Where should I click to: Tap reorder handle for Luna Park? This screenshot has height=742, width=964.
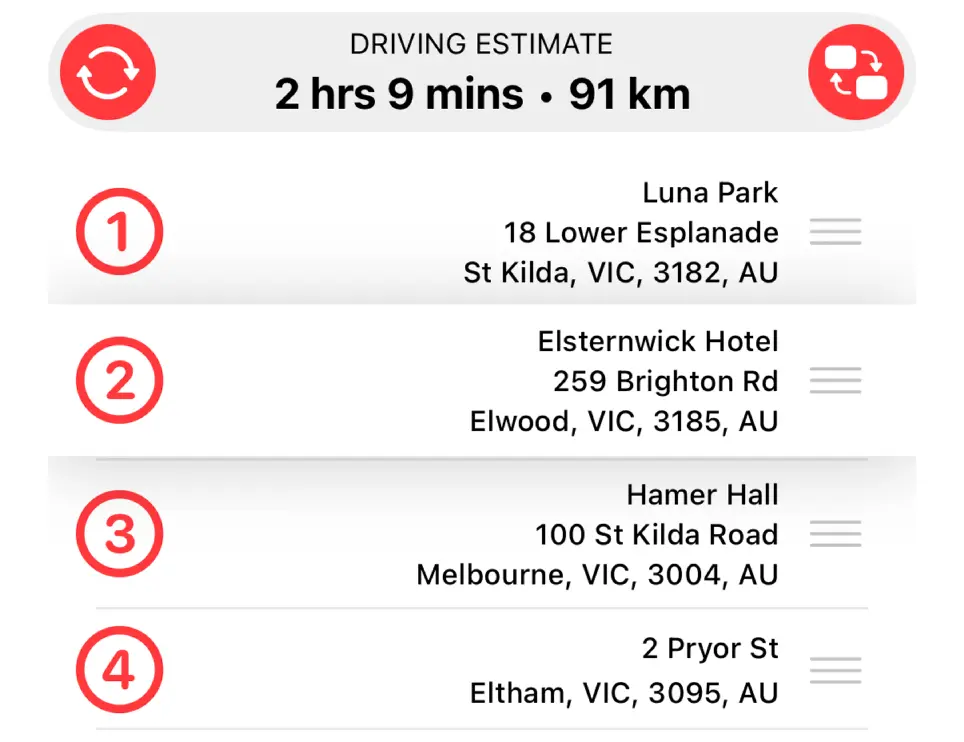[835, 232]
